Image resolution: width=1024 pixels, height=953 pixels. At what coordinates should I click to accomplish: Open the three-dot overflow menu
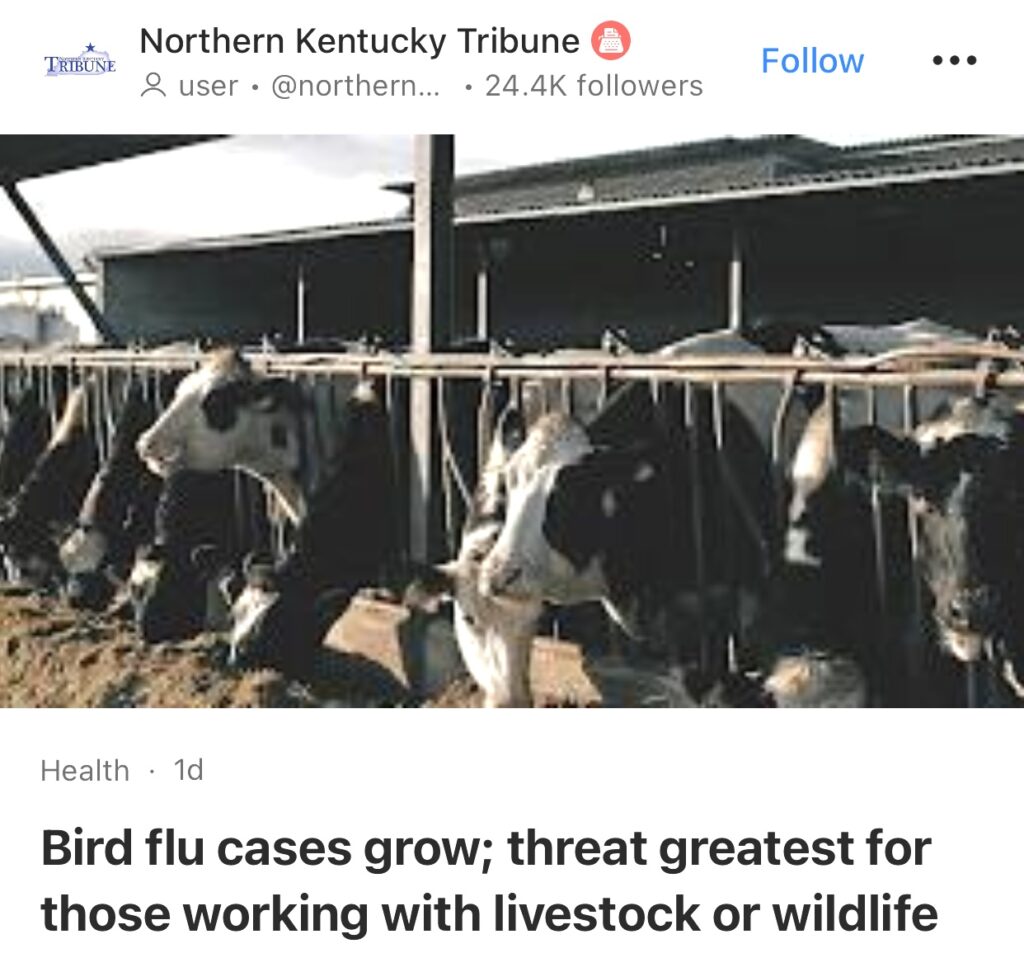[x=952, y=61]
